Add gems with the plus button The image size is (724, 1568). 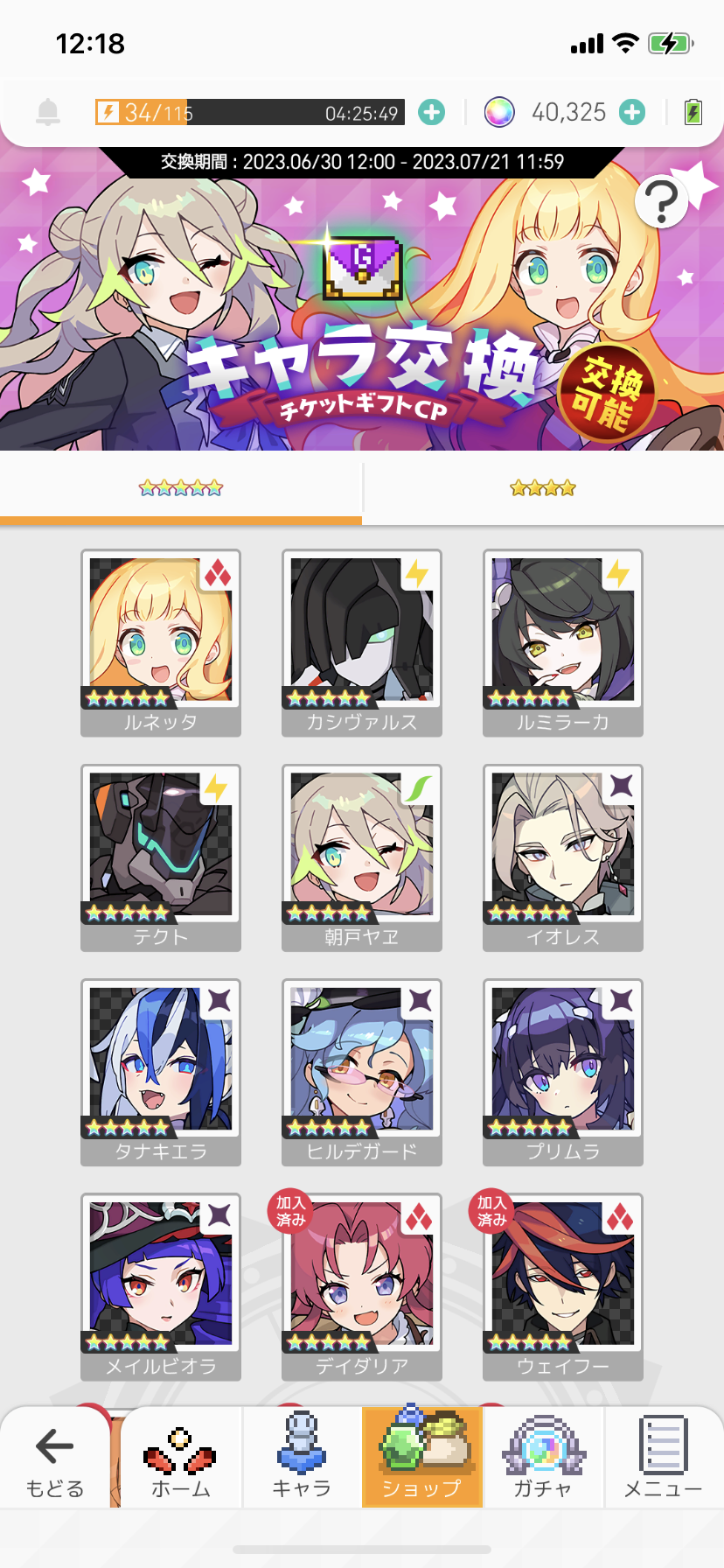tap(632, 112)
